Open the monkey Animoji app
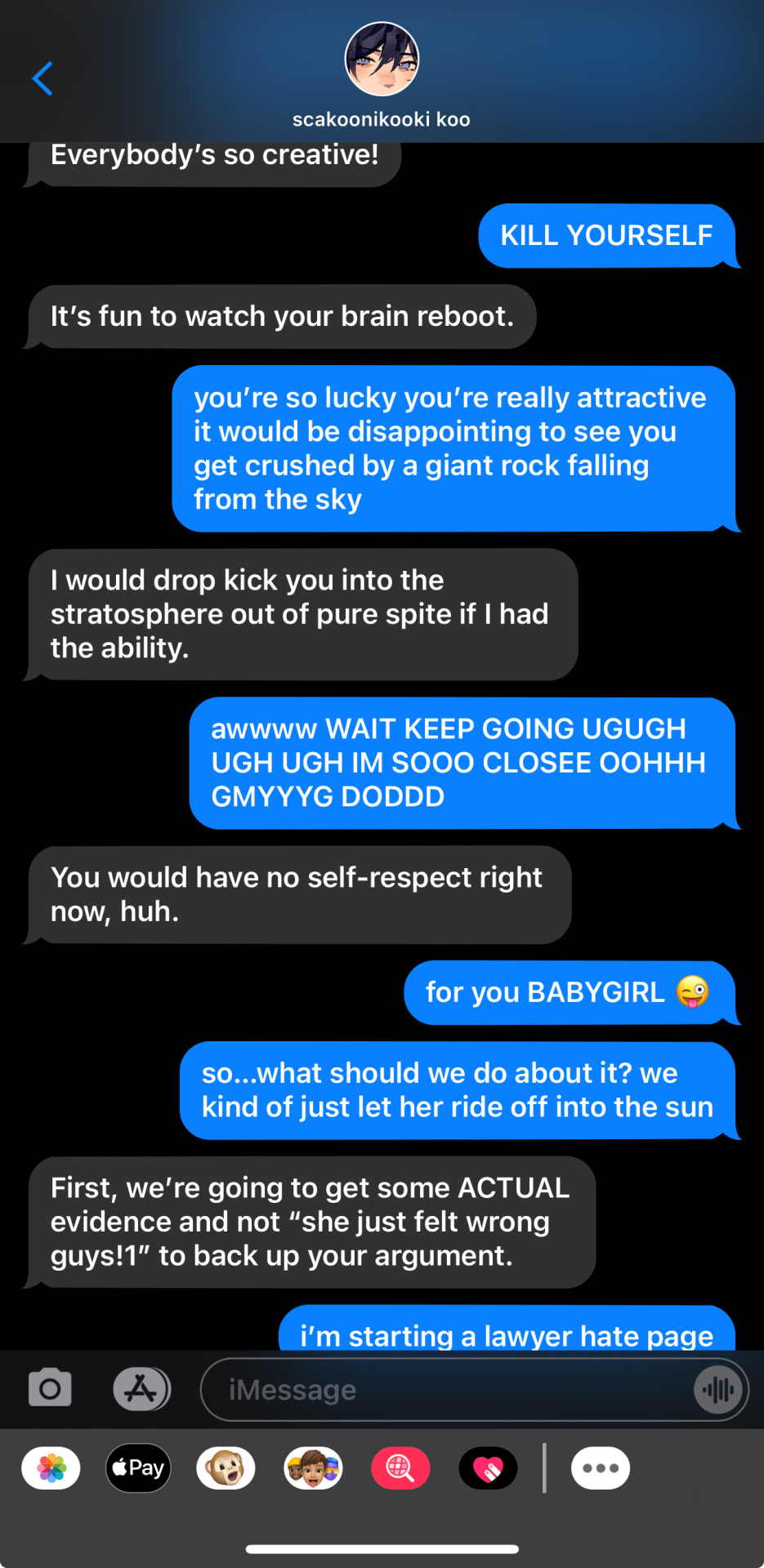Viewport: 764px width, 1568px height. point(226,1468)
